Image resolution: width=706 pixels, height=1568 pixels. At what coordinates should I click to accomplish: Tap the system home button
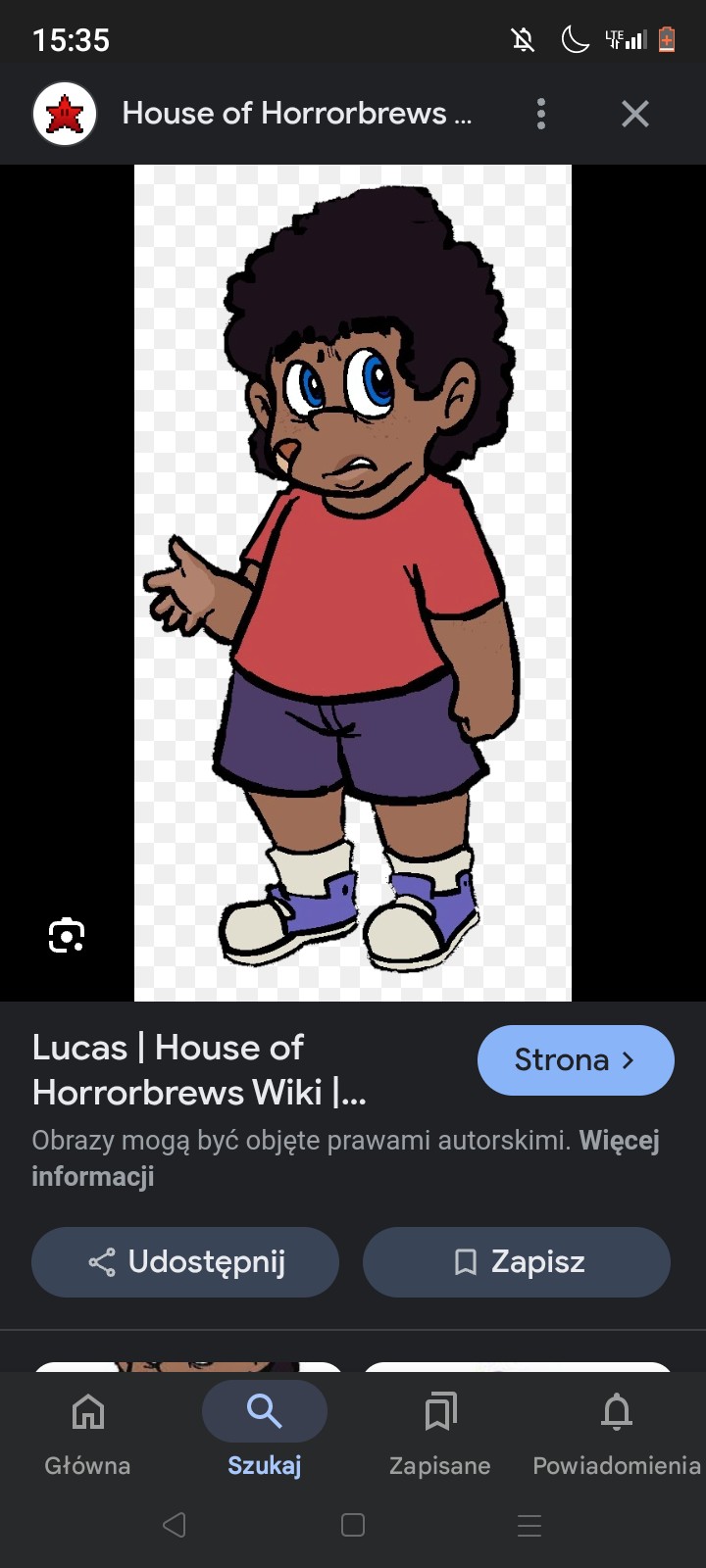click(x=353, y=1525)
